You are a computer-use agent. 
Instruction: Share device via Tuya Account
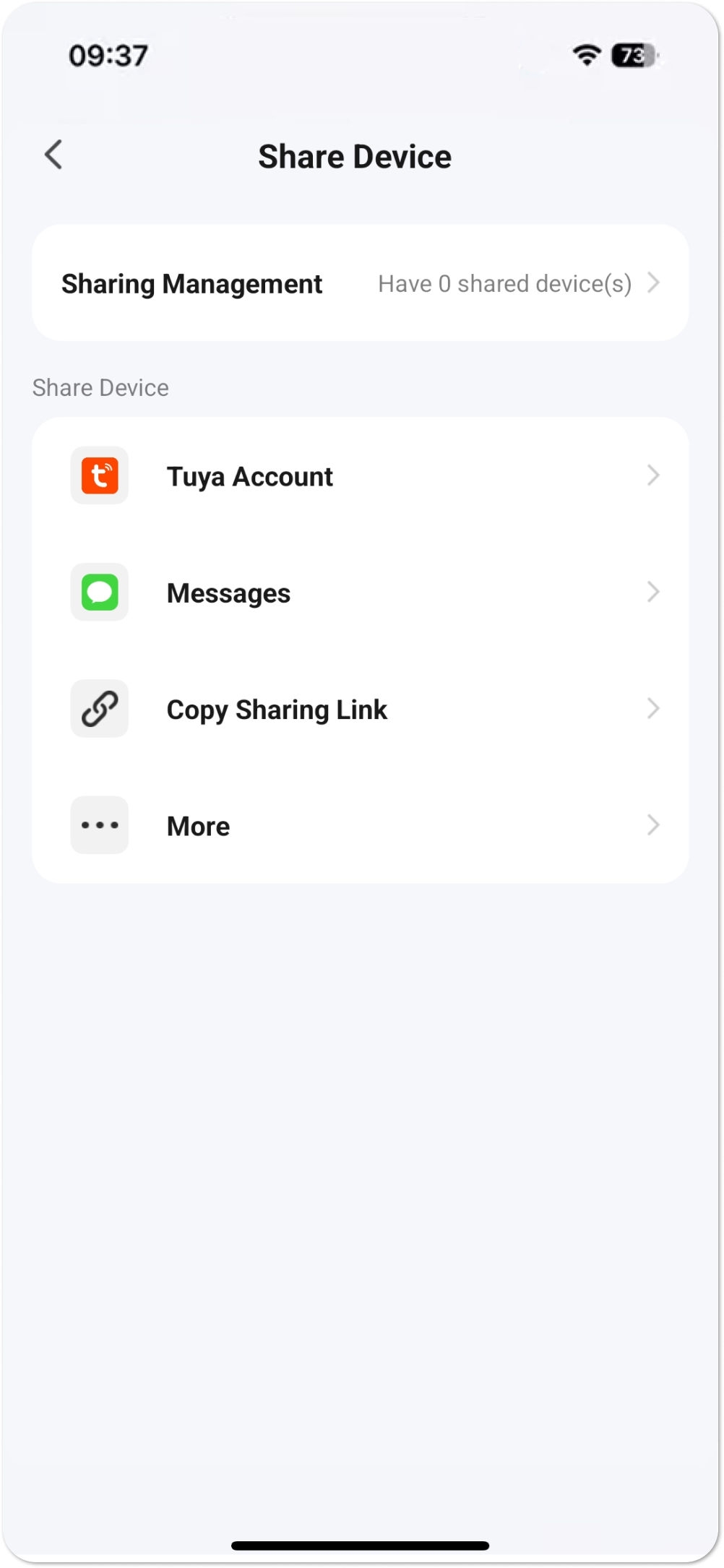(360, 476)
